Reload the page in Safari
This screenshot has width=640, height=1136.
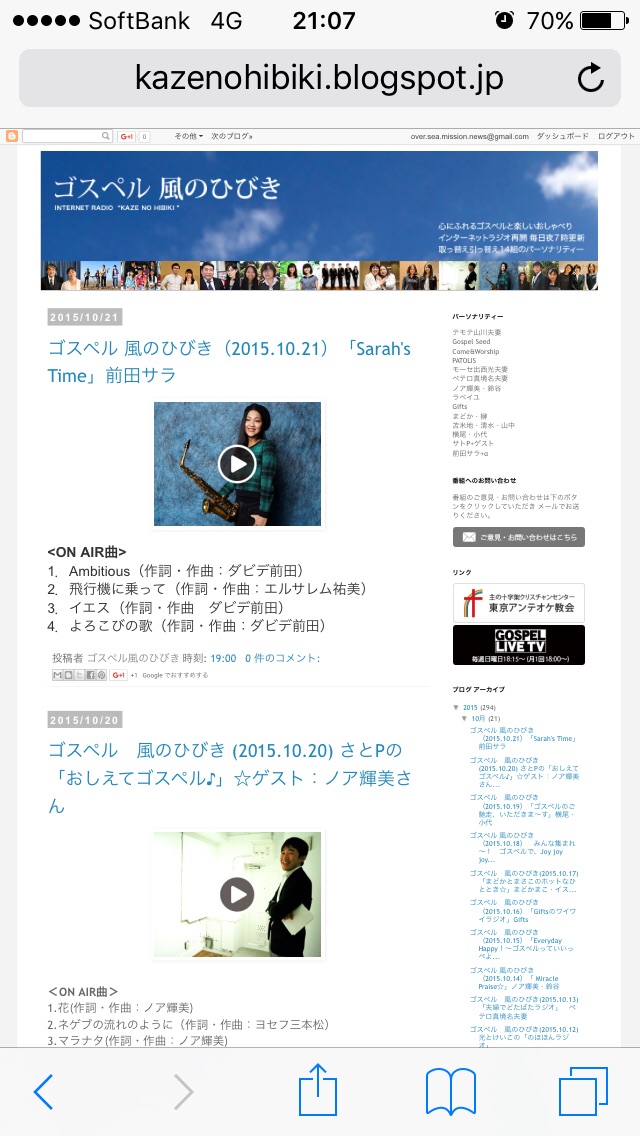591,78
